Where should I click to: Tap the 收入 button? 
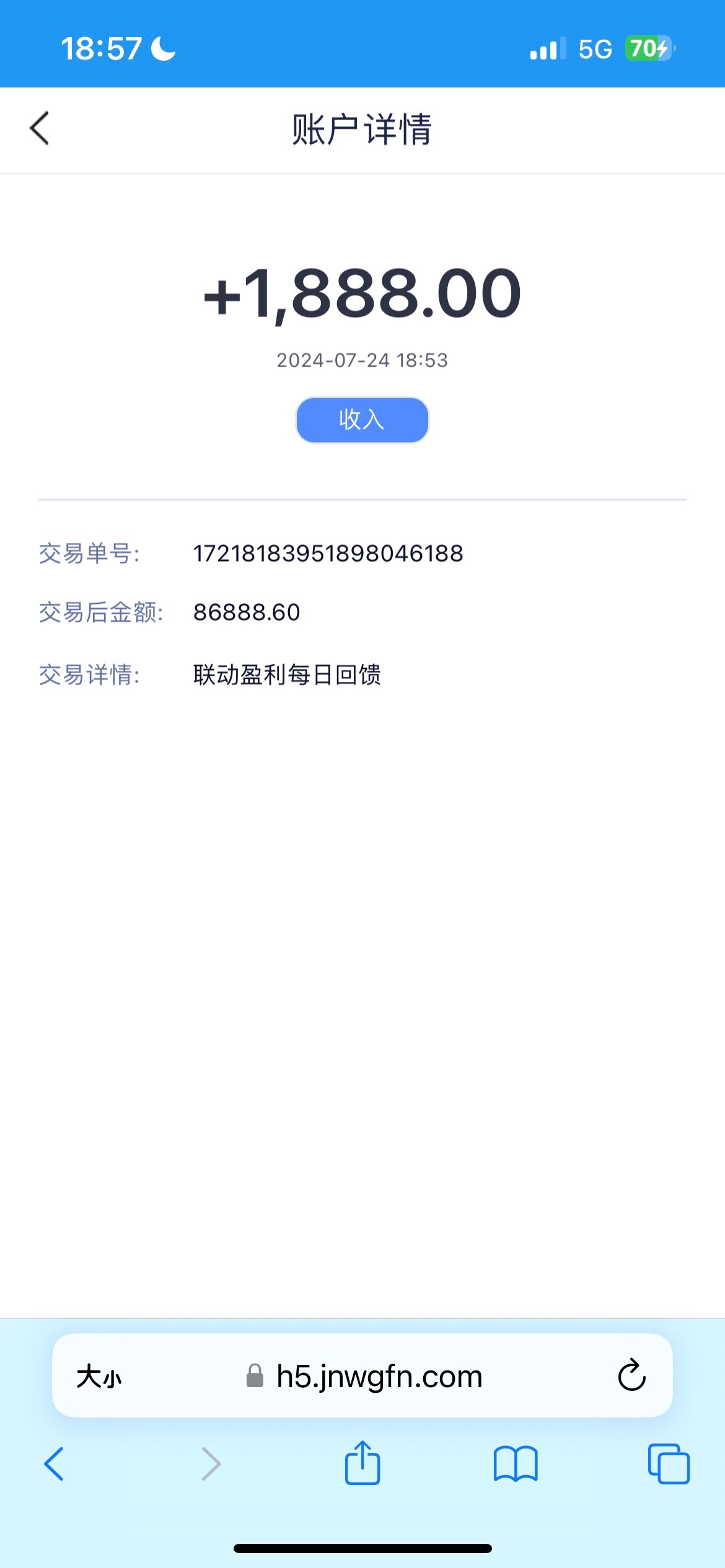(x=362, y=420)
